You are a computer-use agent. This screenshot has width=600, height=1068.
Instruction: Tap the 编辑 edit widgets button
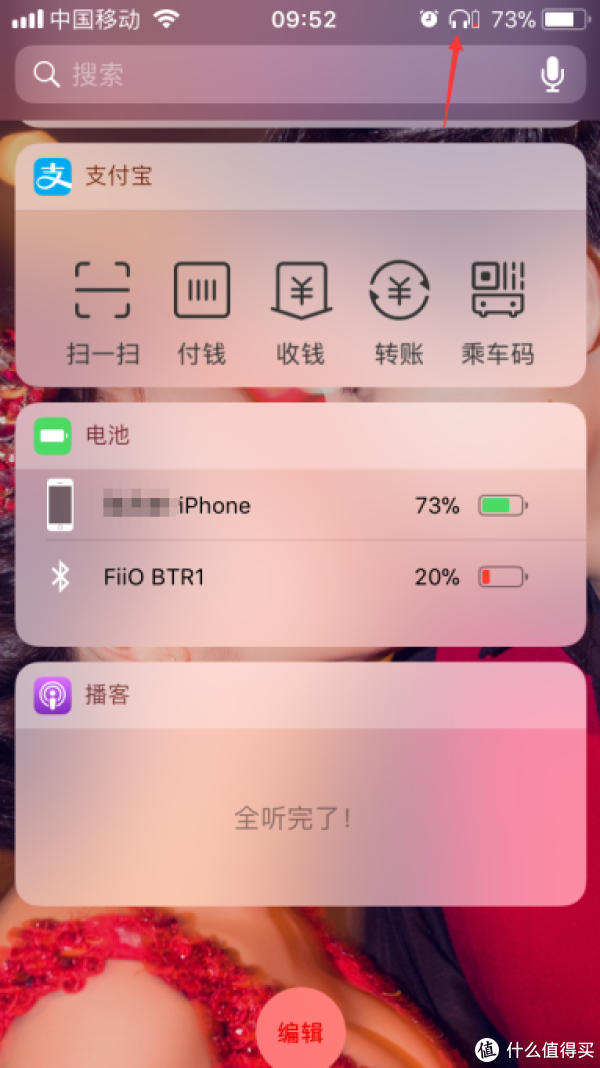300,1032
